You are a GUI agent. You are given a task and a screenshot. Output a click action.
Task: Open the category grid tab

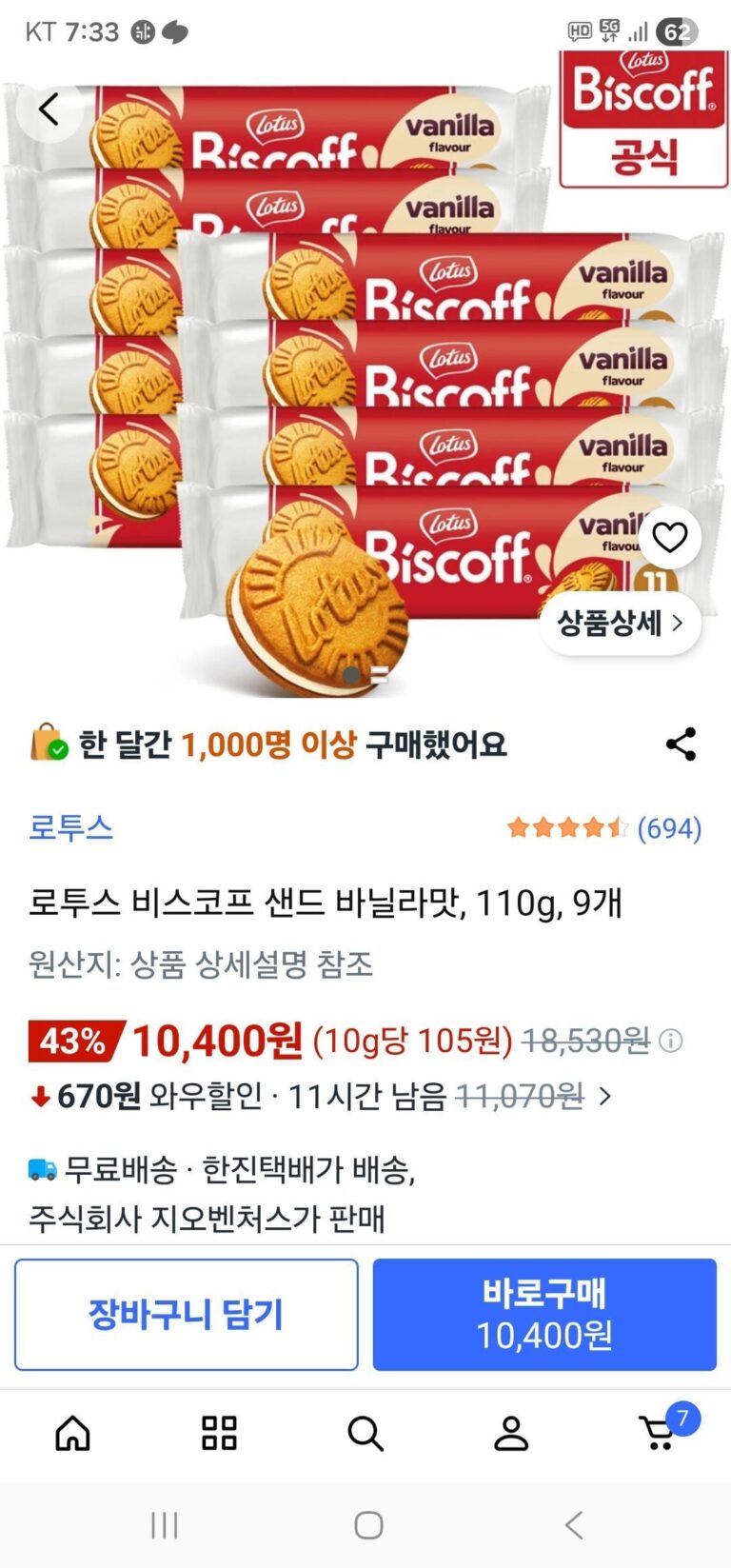tap(219, 1433)
